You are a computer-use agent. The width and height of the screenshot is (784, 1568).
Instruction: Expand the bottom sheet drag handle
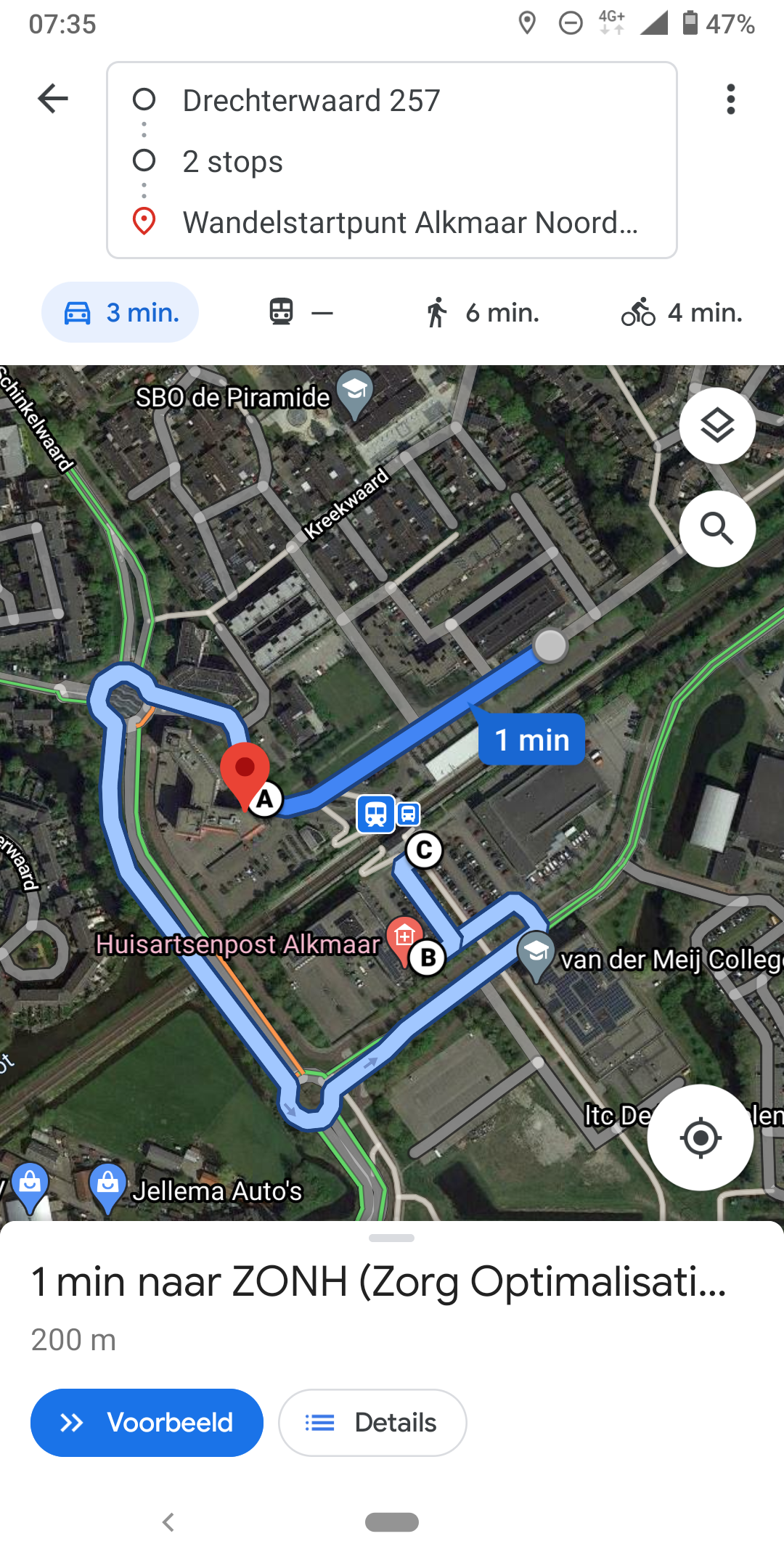[391, 1238]
